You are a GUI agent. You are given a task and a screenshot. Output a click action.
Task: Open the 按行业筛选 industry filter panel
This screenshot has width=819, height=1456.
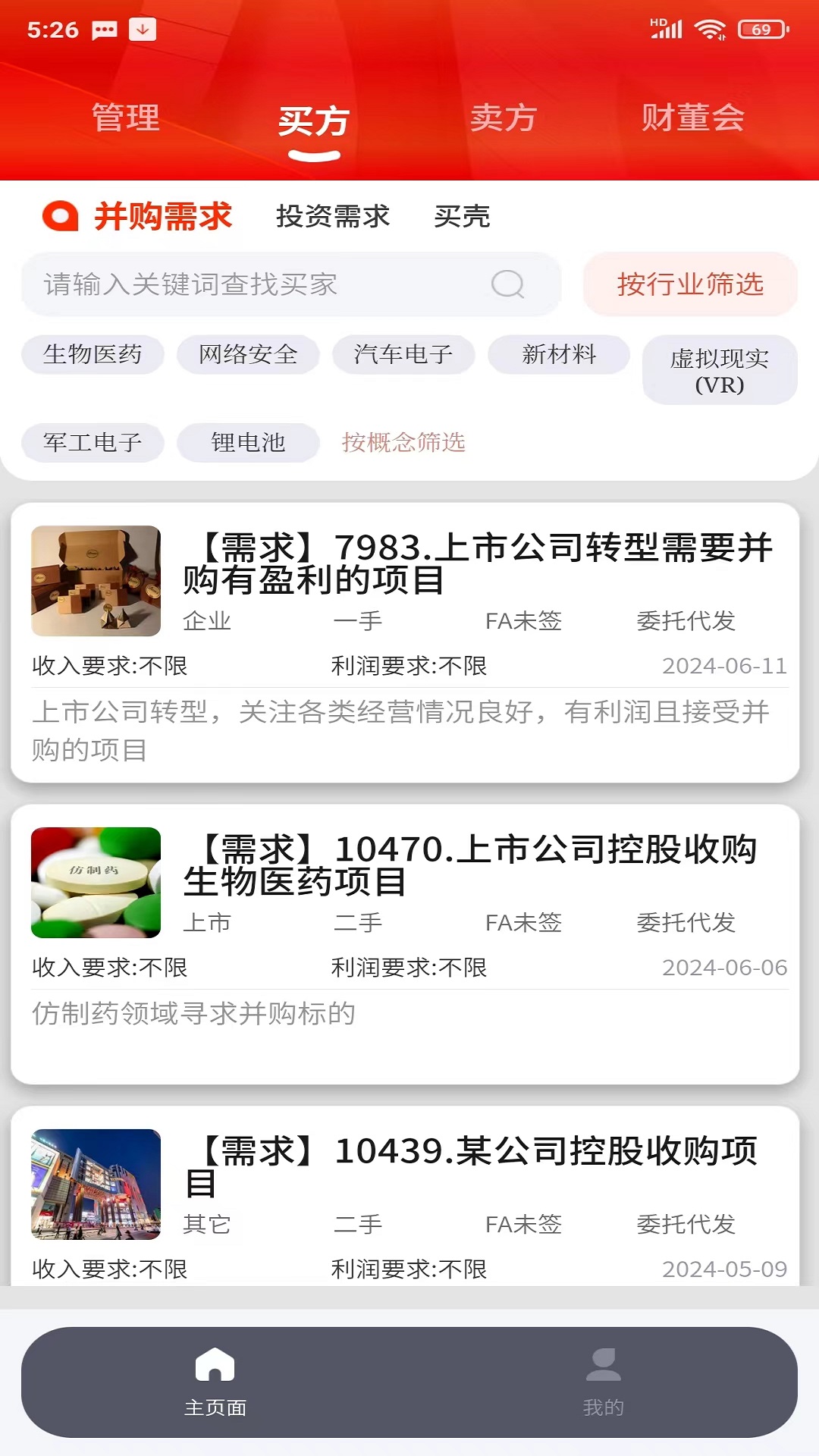691,284
